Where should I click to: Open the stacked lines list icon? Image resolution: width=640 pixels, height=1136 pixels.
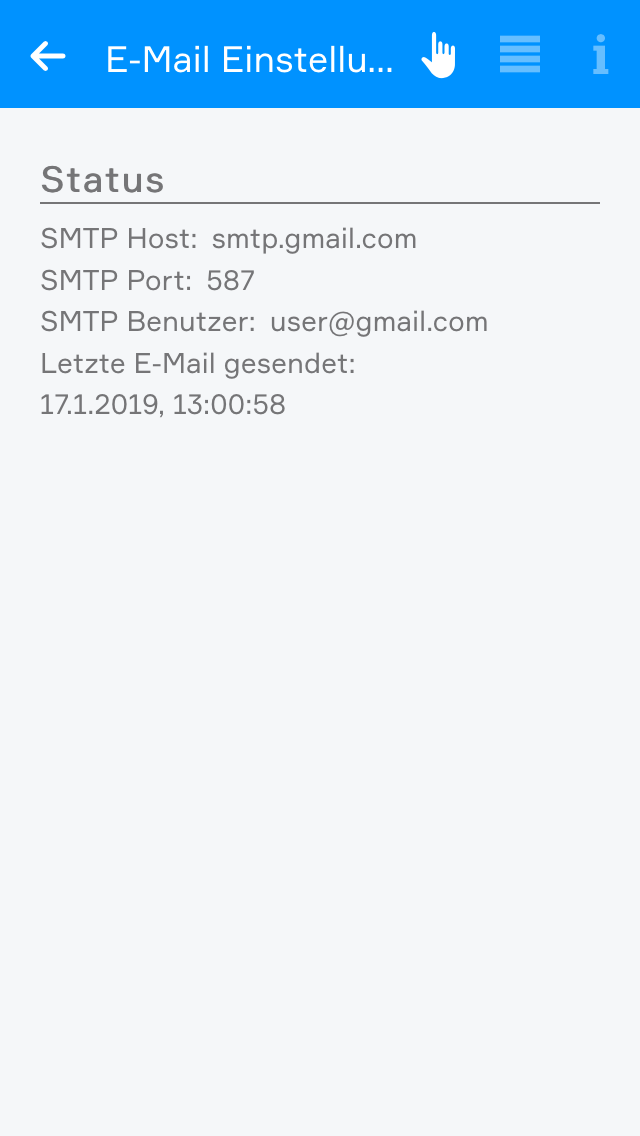pyautogui.click(x=520, y=55)
